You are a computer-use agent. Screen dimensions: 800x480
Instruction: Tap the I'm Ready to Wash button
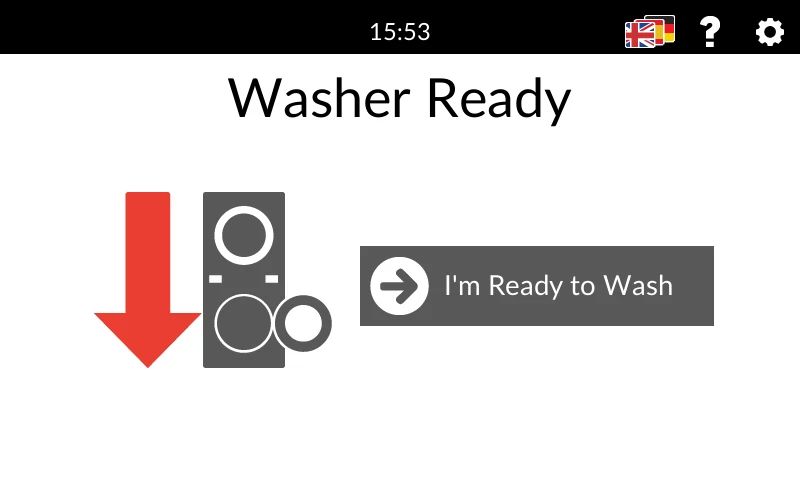click(537, 286)
